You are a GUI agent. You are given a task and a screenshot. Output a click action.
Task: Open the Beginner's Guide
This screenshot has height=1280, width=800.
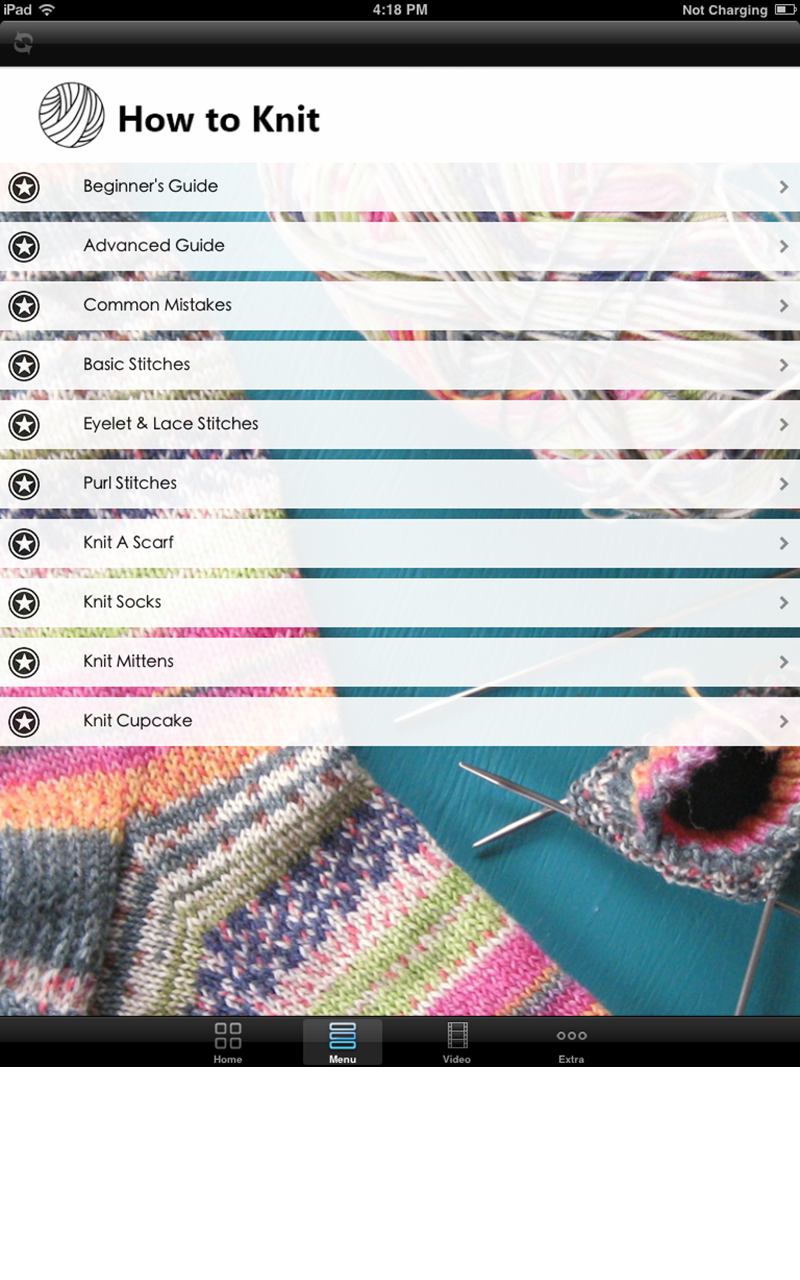[400, 187]
